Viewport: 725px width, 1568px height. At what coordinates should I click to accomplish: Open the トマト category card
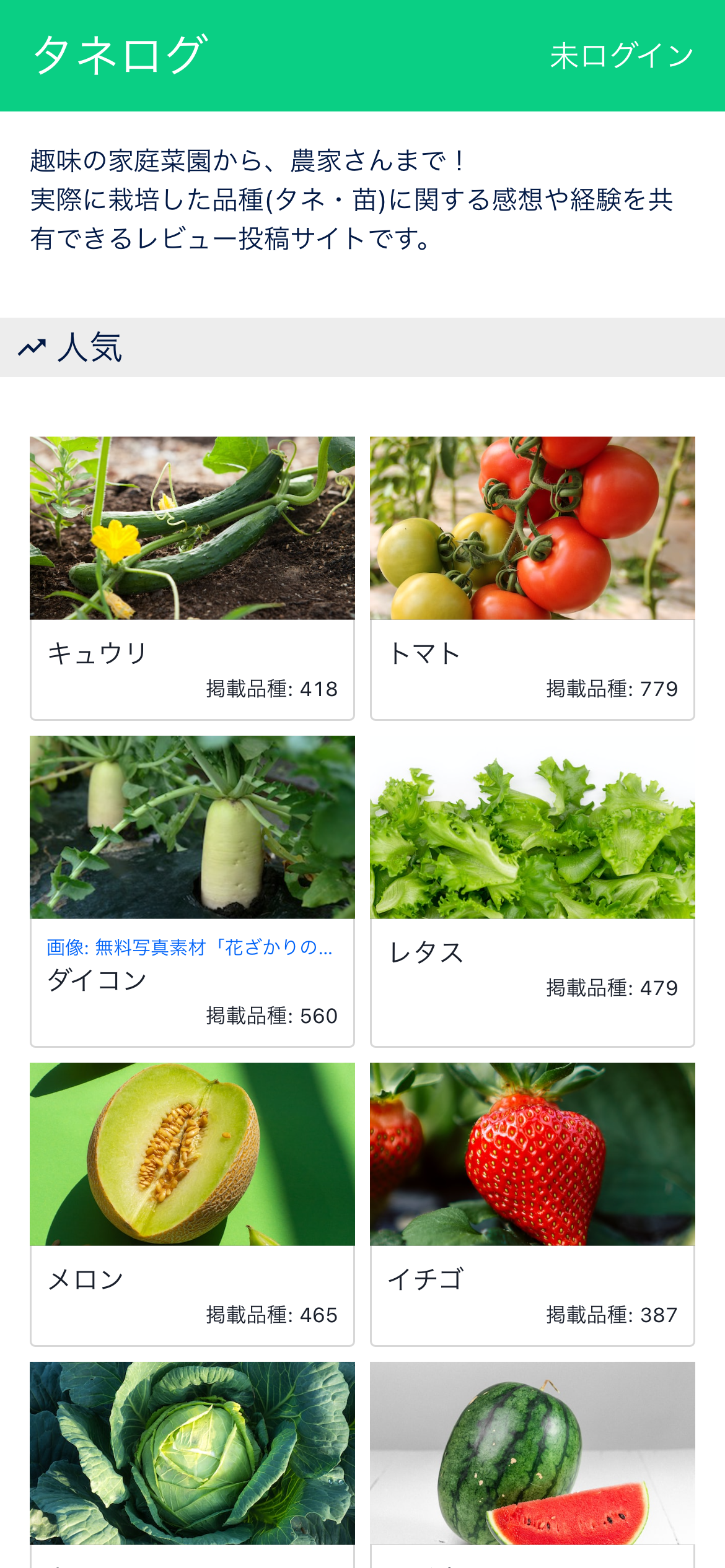tap(532, 578)
